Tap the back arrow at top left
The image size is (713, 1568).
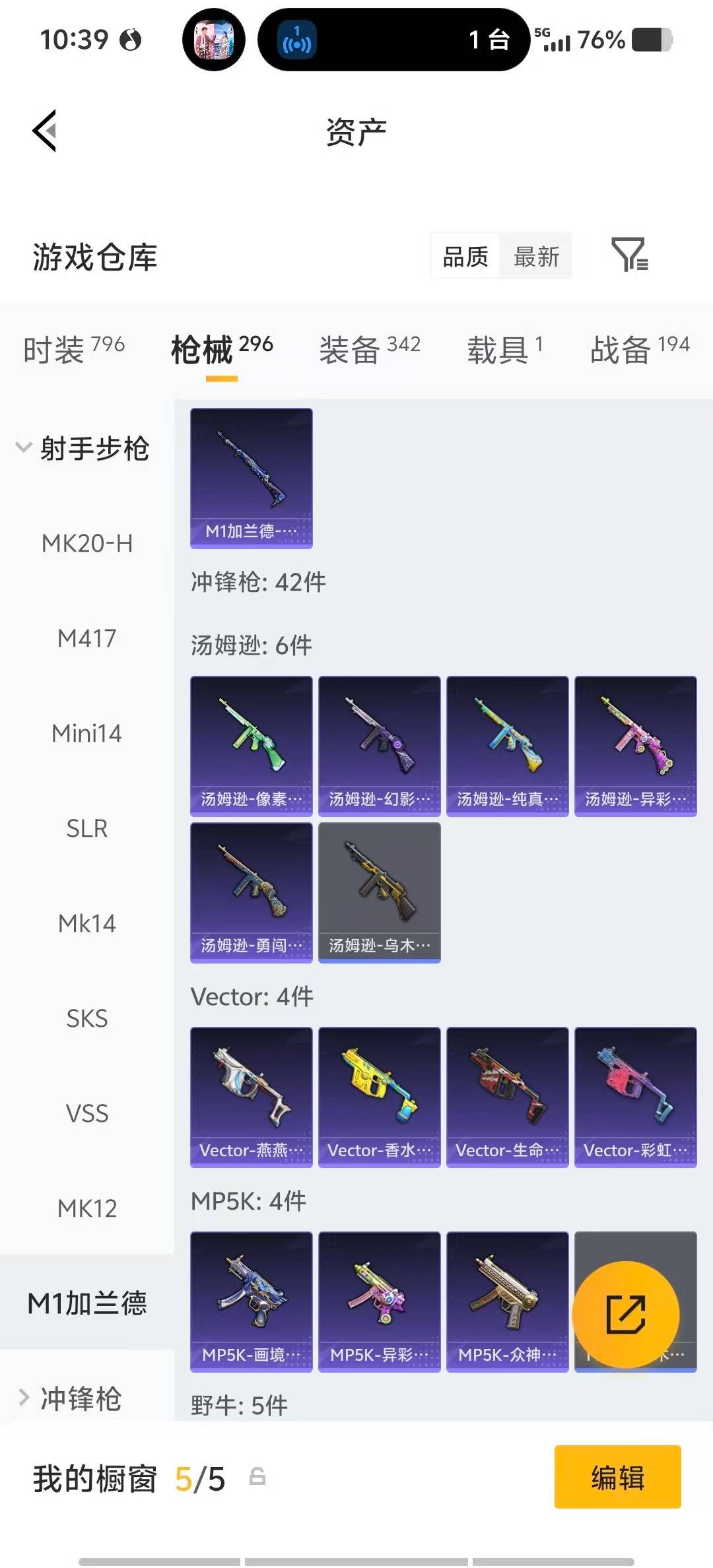(44, 131)
